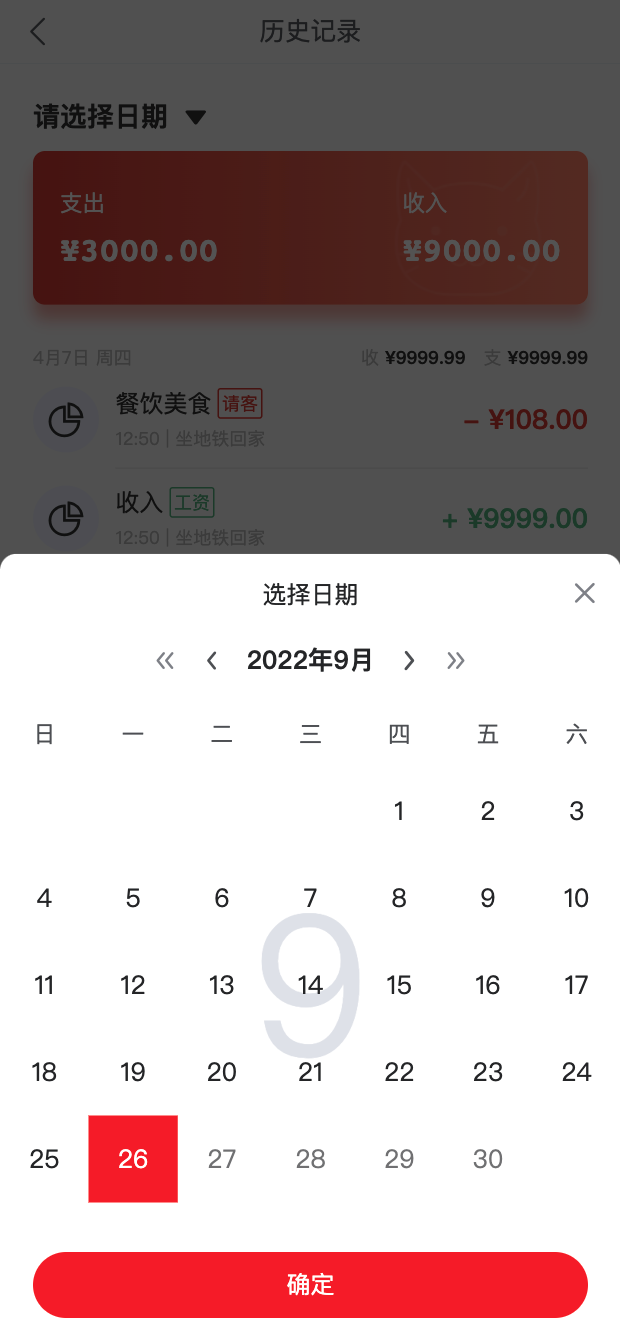
Task: Confirm with the 确定 button
Action: coord(310,1285)
